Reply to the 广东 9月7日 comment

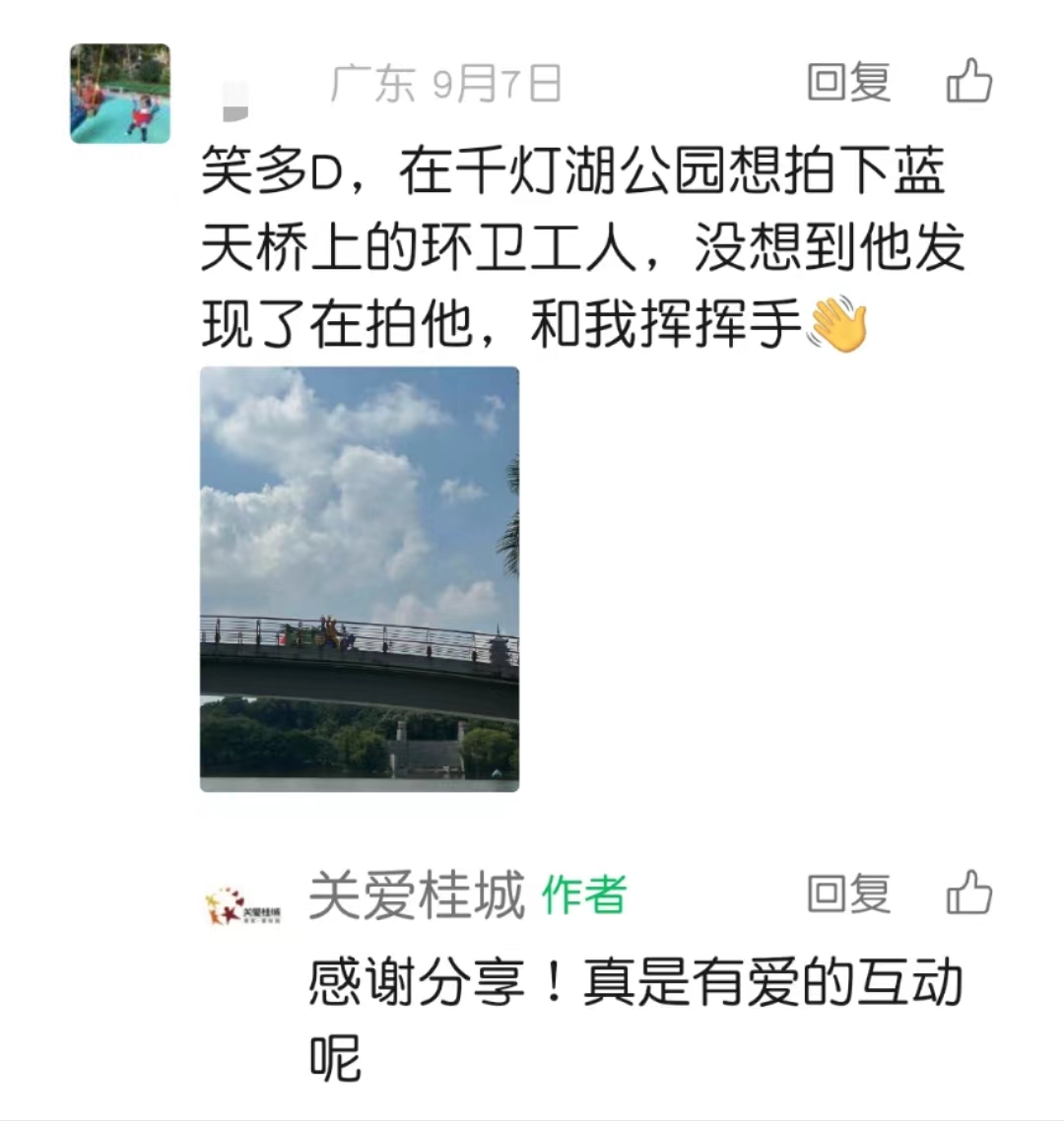pos(848,82)
